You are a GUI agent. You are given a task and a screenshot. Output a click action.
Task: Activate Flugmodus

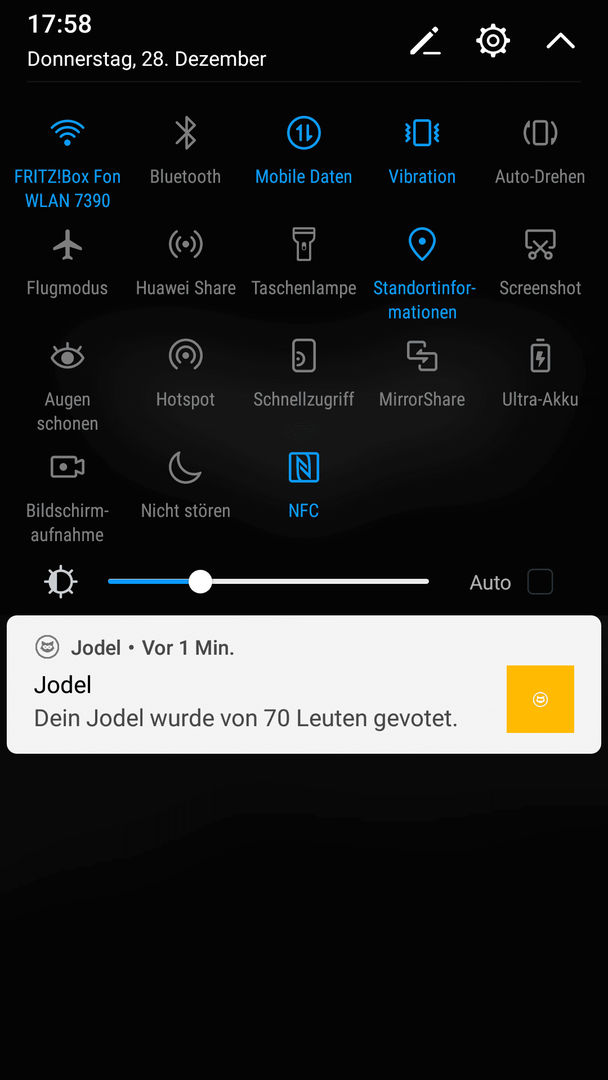[x=67, y=245]
